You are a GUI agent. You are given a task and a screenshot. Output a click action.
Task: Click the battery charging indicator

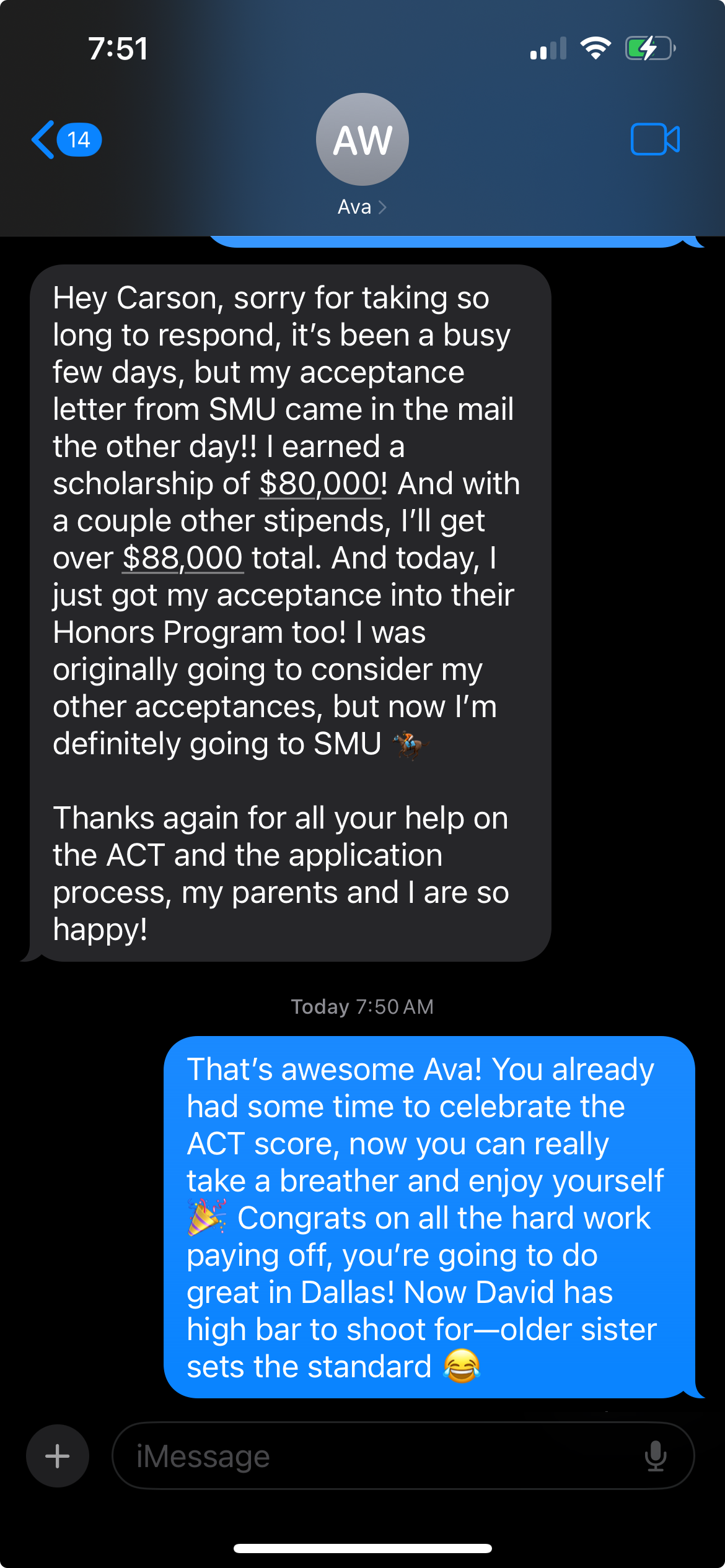[x=648, y=46]
